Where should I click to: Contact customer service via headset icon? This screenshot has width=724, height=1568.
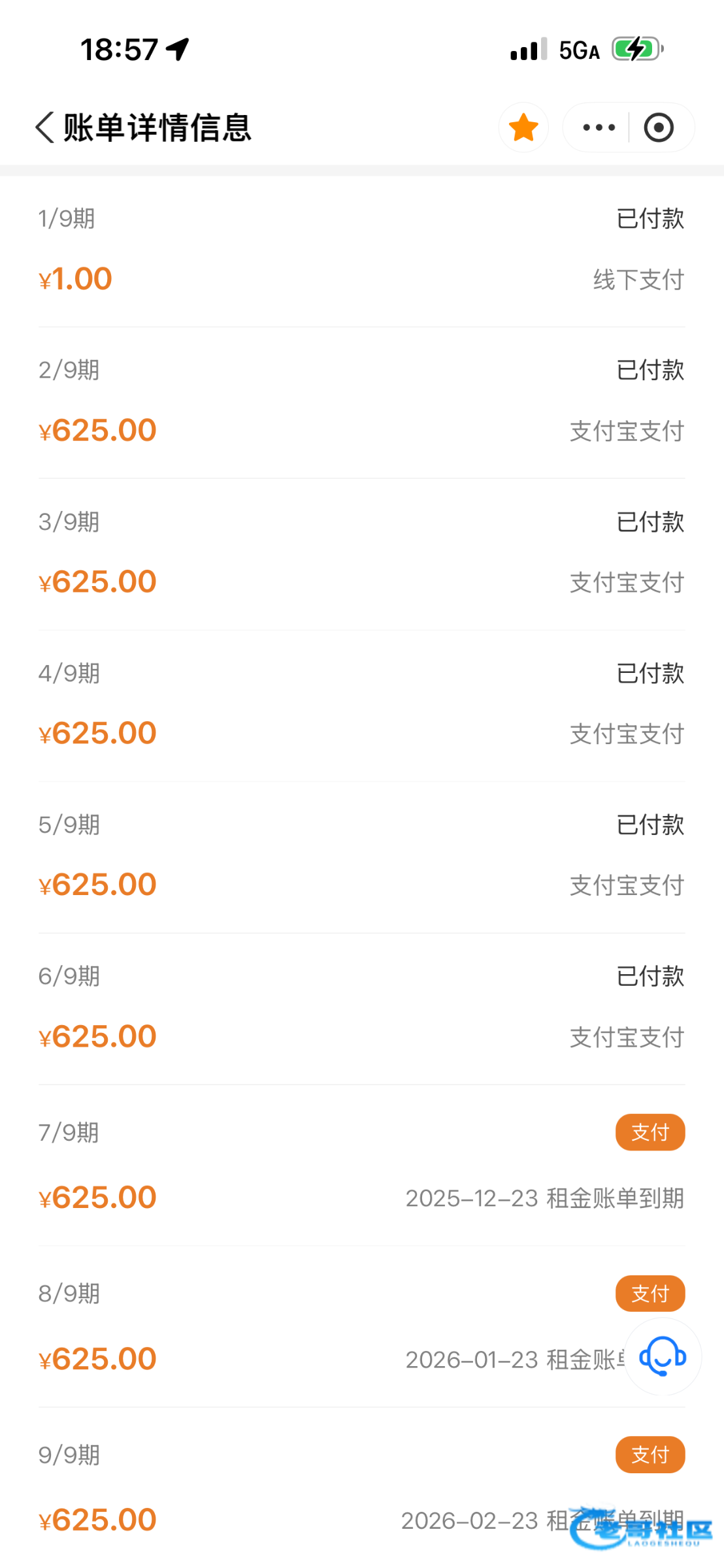click(x=663, y=1357)
